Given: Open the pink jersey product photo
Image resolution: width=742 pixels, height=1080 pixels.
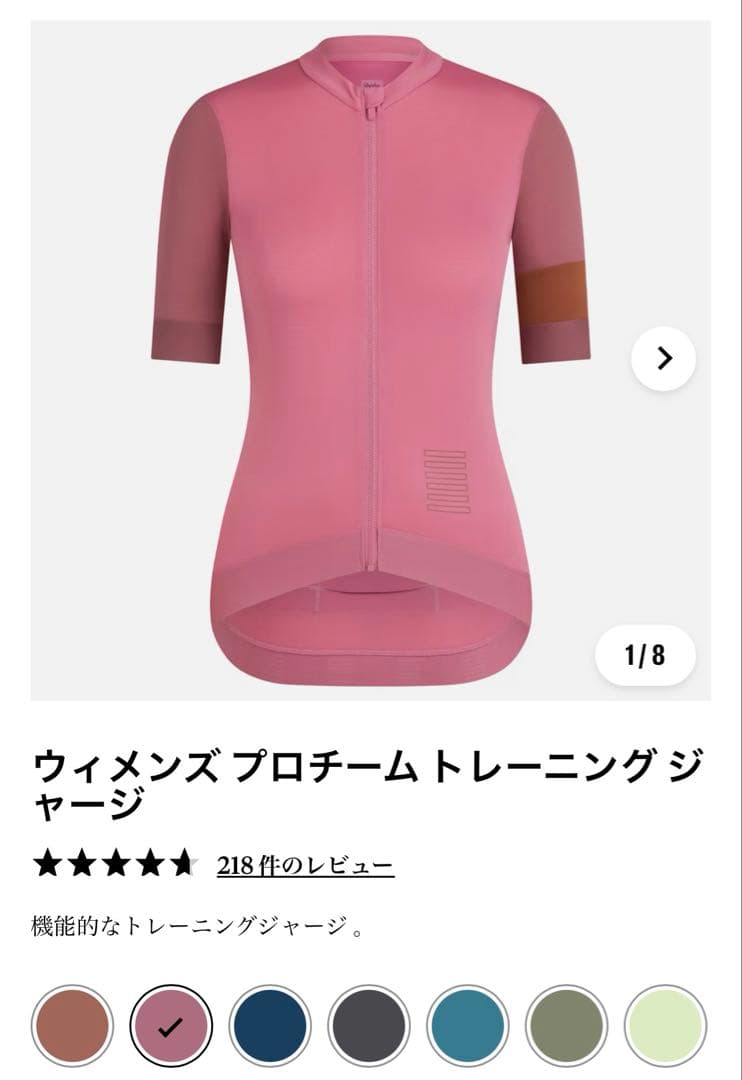Looking at the screenshot, I should (370, 360).
